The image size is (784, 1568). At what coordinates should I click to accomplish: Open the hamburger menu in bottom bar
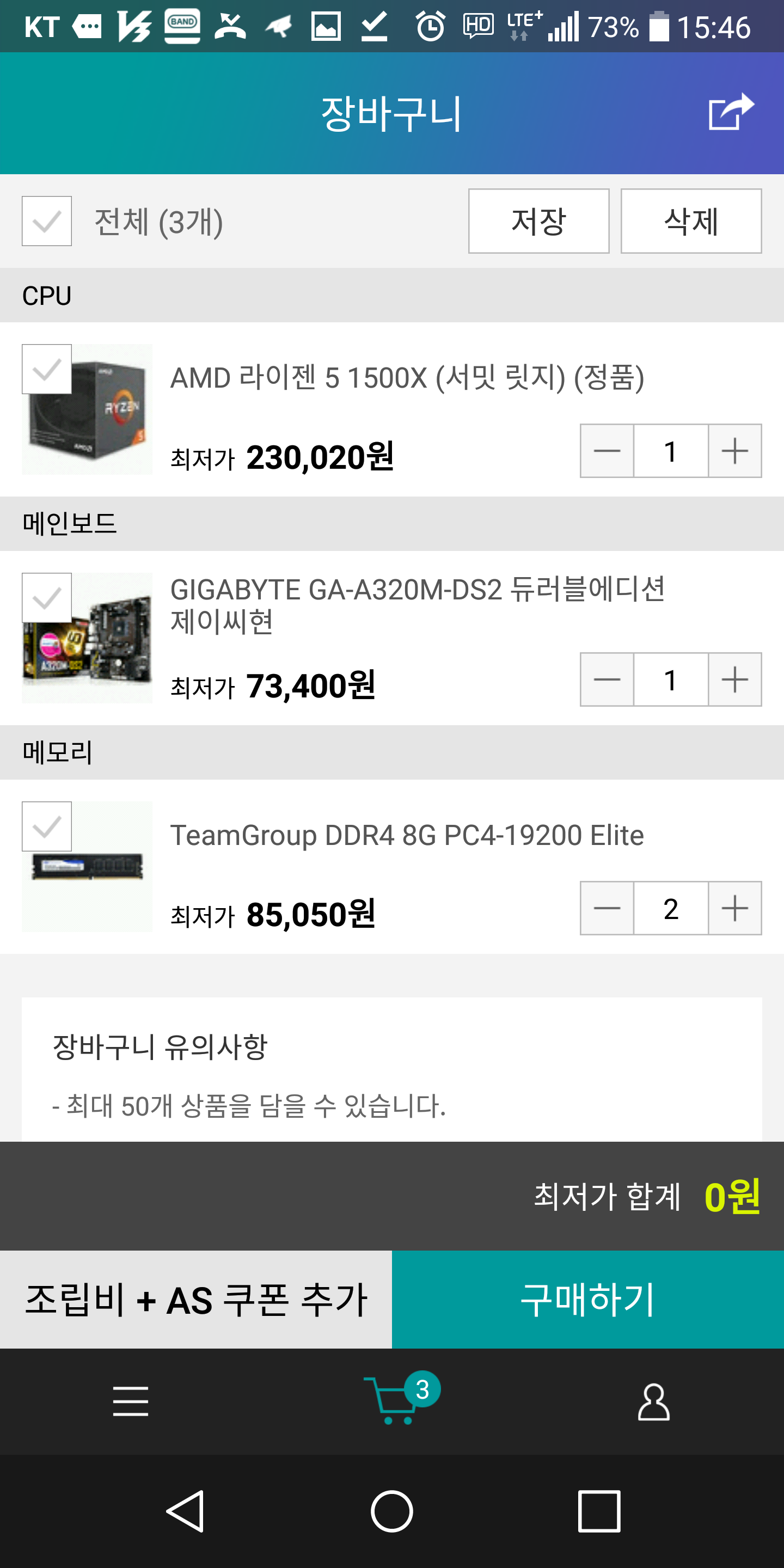point(131,1401)
